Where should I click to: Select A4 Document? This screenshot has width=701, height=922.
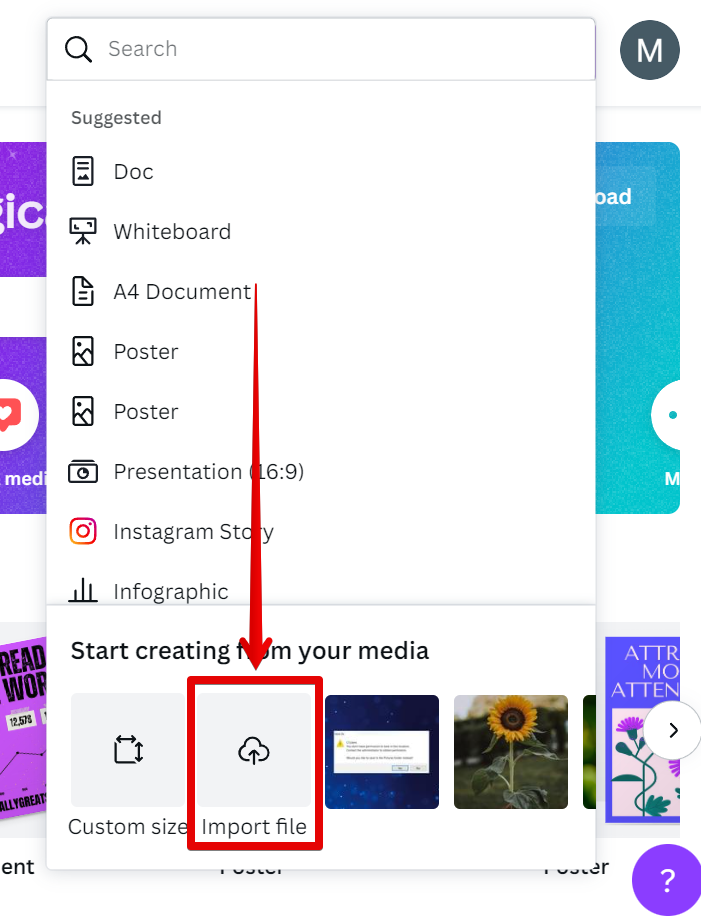coord(181,292)
